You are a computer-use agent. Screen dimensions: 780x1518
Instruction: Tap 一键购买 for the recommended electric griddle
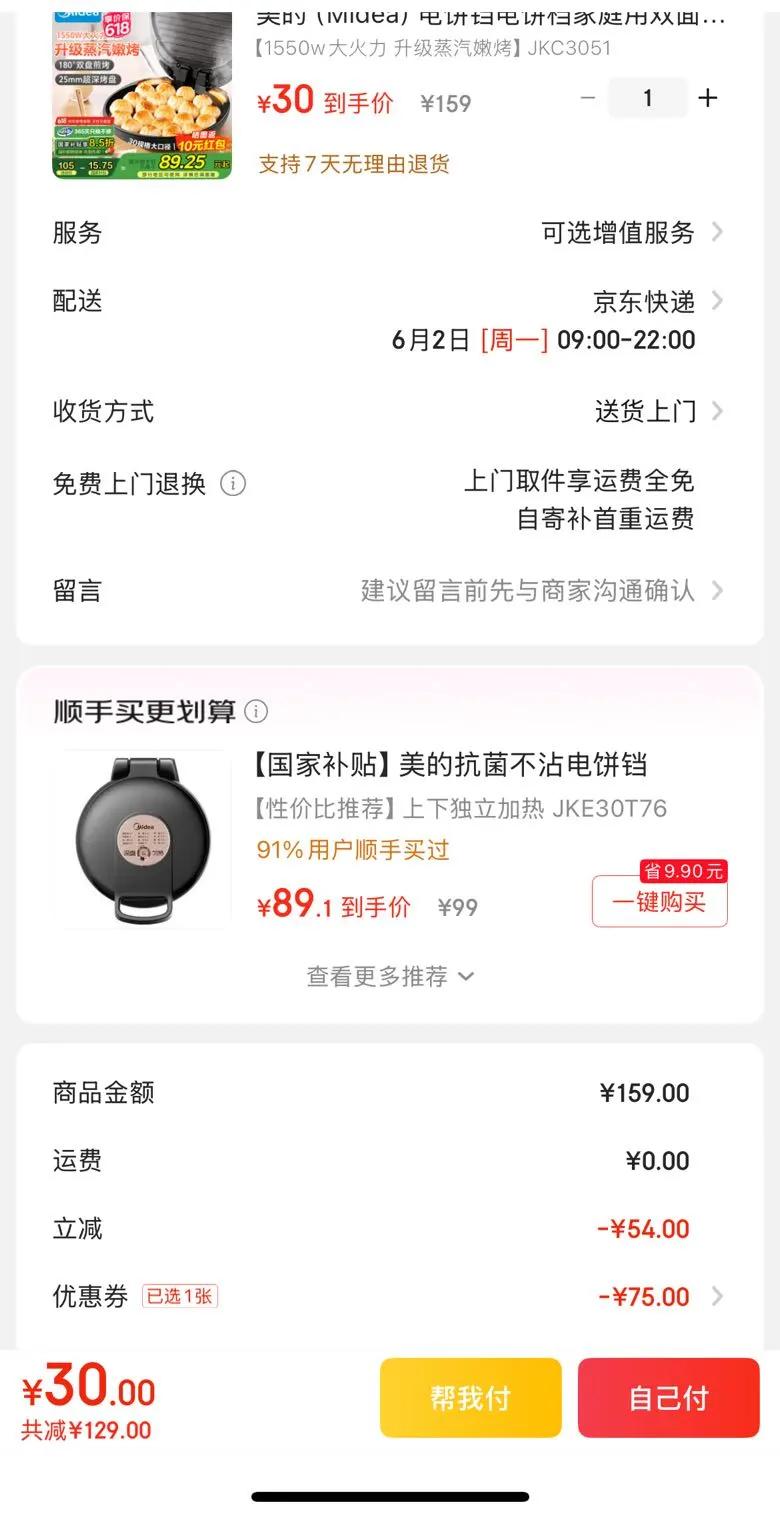[659, 902]
